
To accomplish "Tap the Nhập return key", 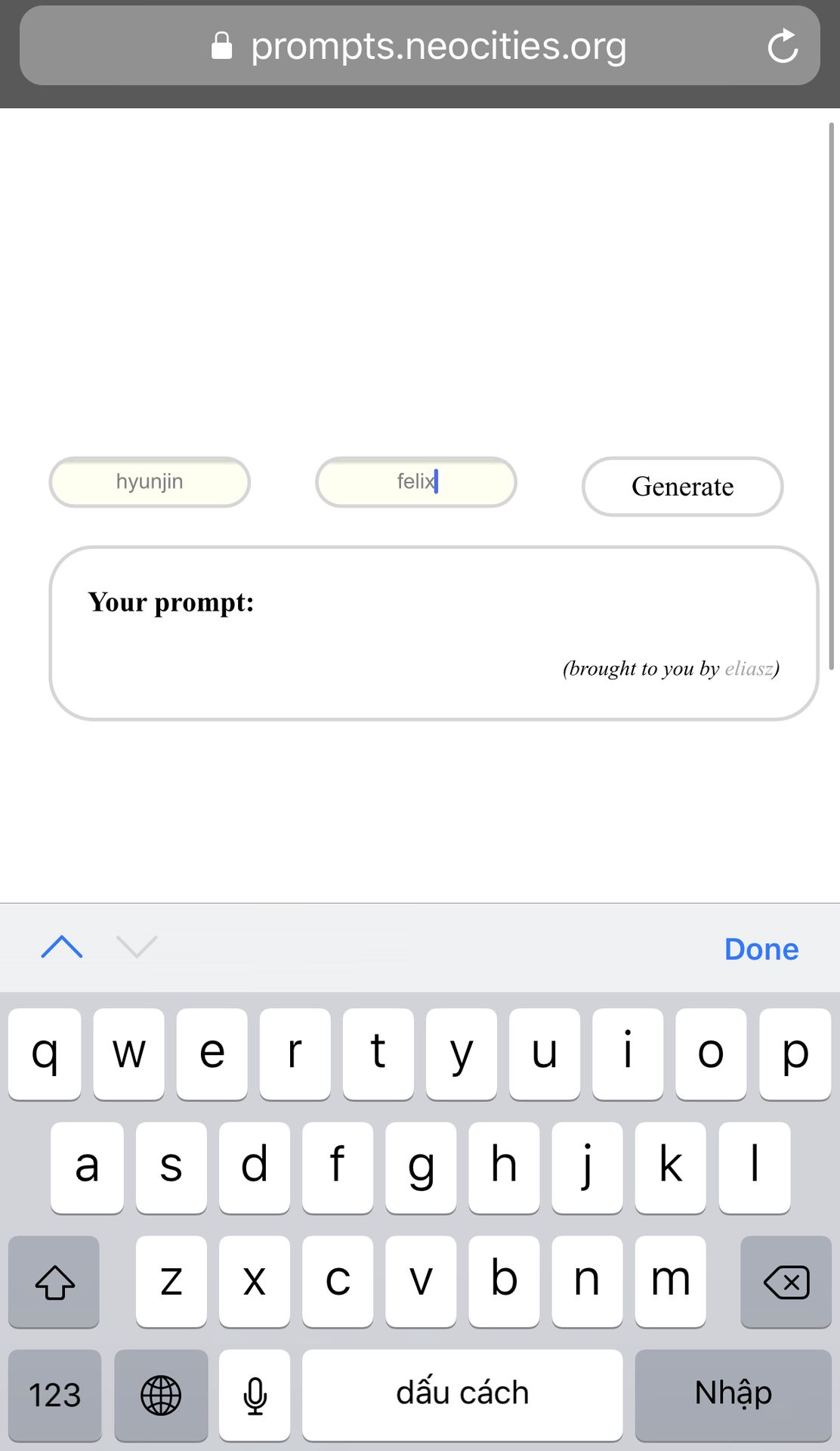I will [x=733, y=1394].
